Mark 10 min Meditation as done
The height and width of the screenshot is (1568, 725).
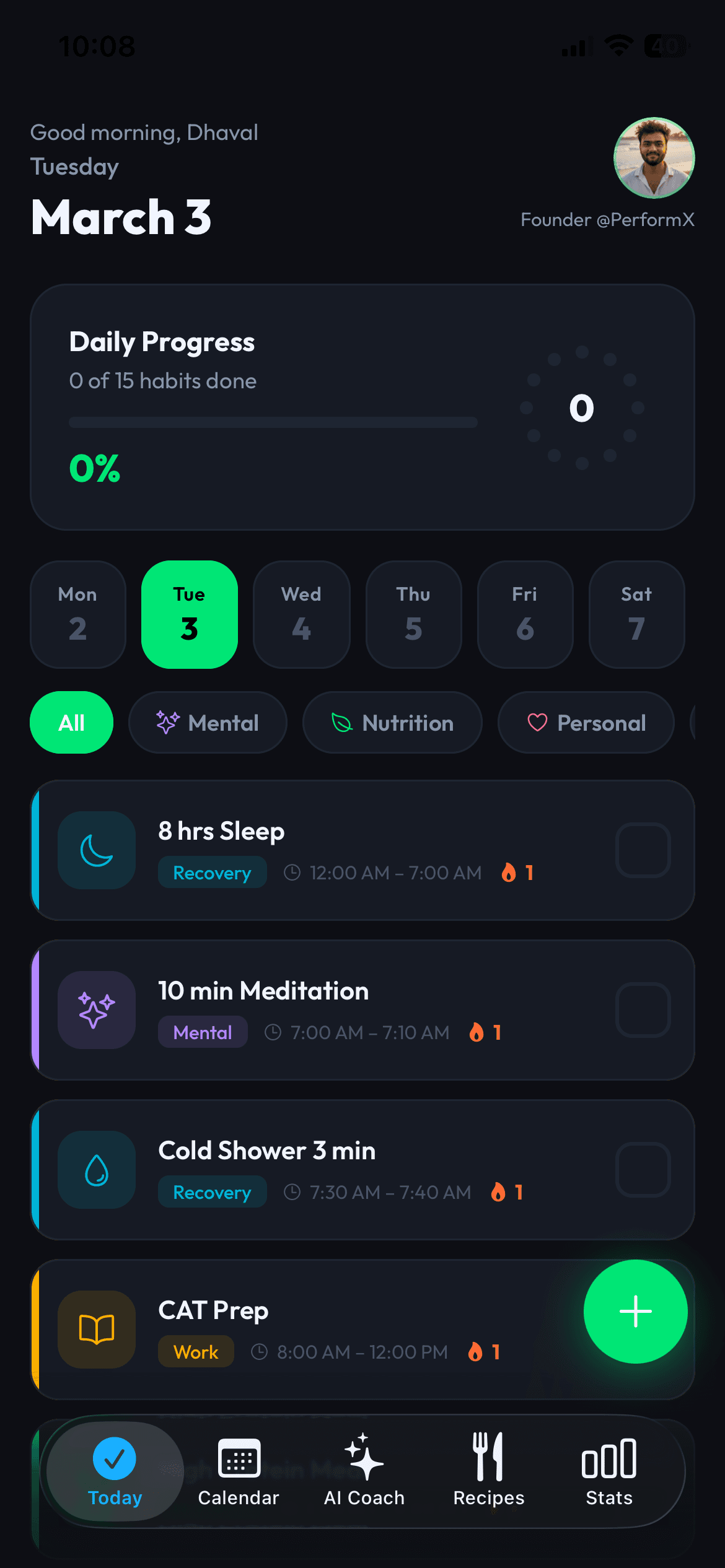tap(643, 1009)
